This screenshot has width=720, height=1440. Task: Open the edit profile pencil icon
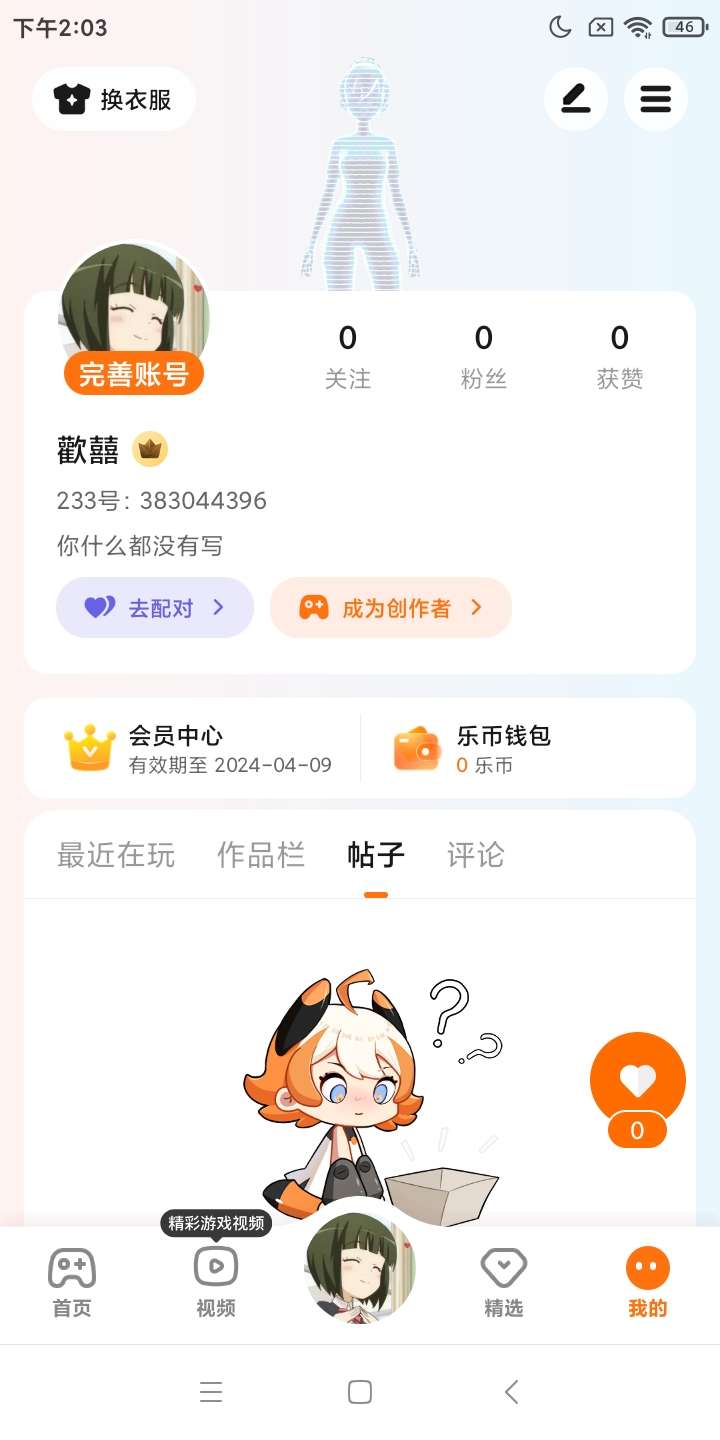point(576,99)
